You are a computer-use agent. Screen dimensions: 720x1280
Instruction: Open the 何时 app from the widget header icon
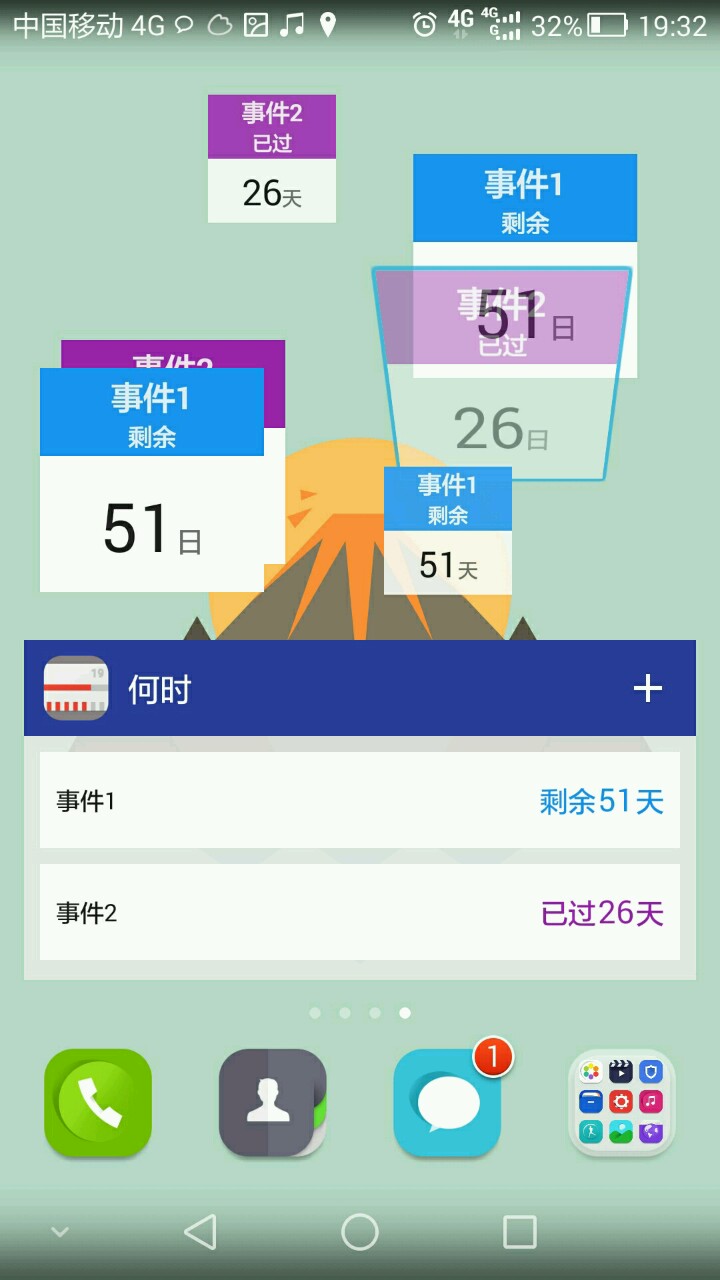pos(76,688)
